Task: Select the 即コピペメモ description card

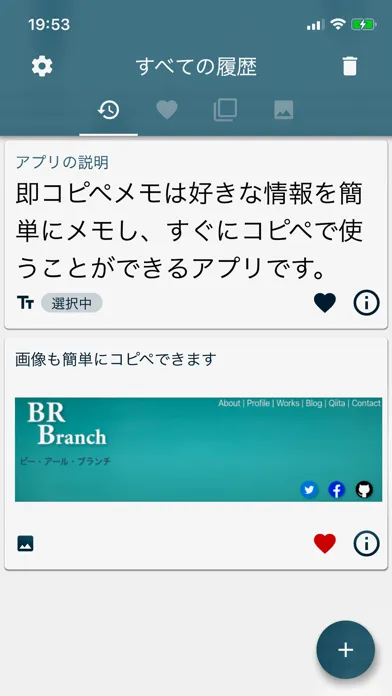Action: (196, 235)
